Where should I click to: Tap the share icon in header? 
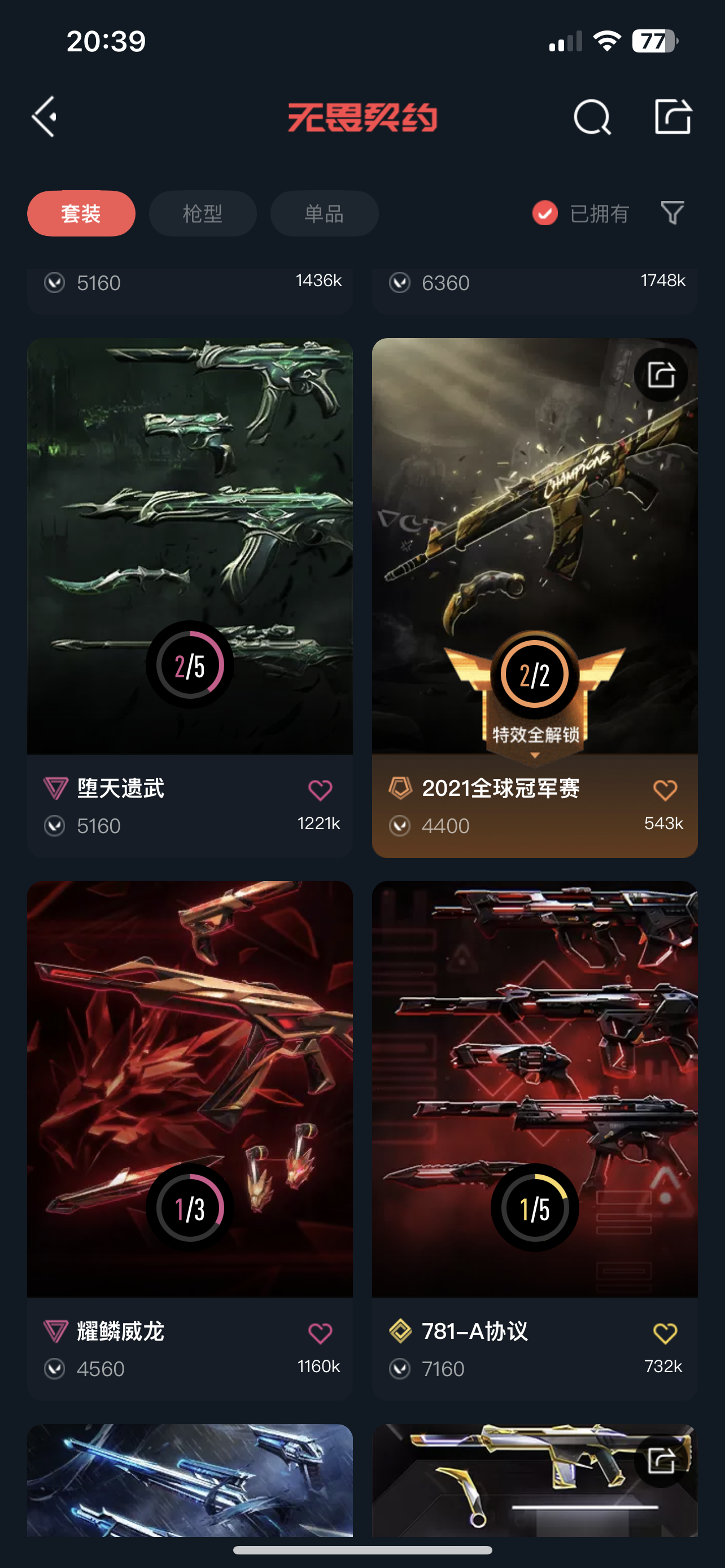[x=672, y=116]
